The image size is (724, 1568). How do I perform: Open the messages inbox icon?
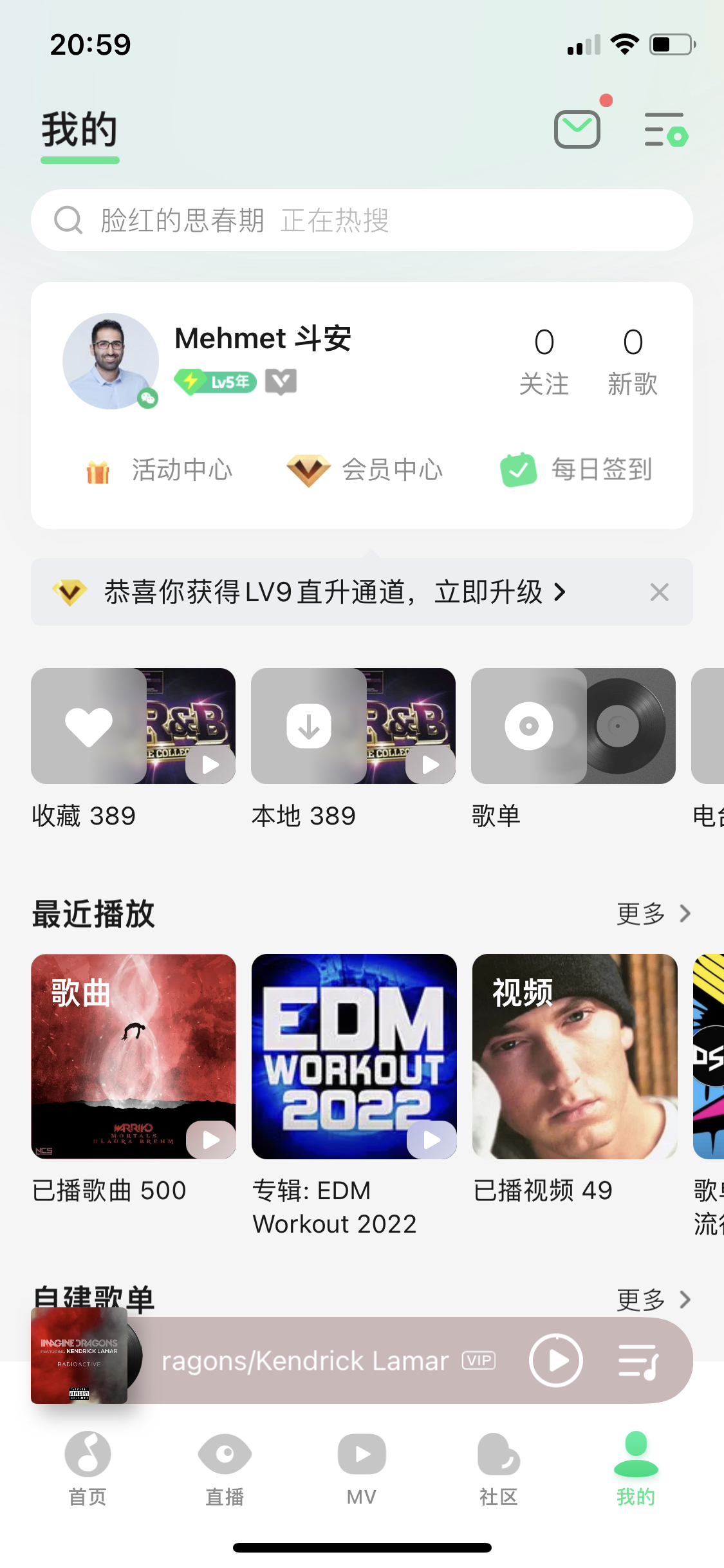click(x=577, y=129)
